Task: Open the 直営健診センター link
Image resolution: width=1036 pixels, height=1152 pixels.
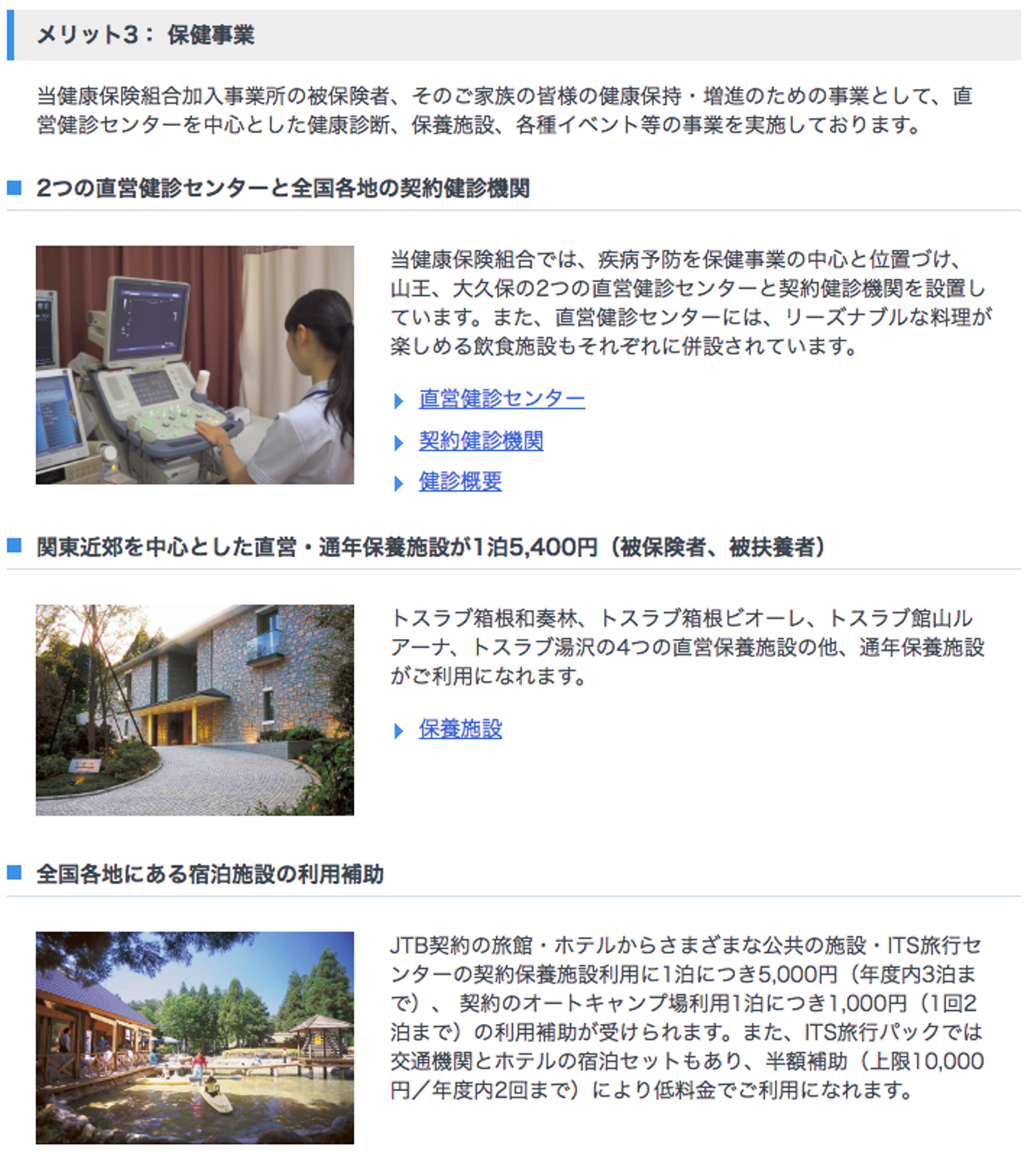Action: pyautogui.click(x=501, y=399)
